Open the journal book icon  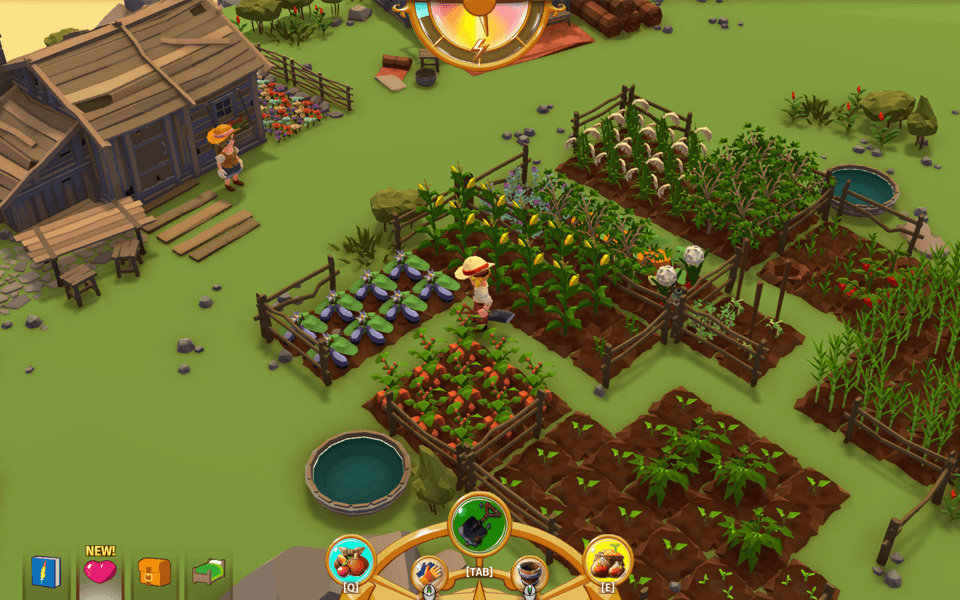coord(46,572)
